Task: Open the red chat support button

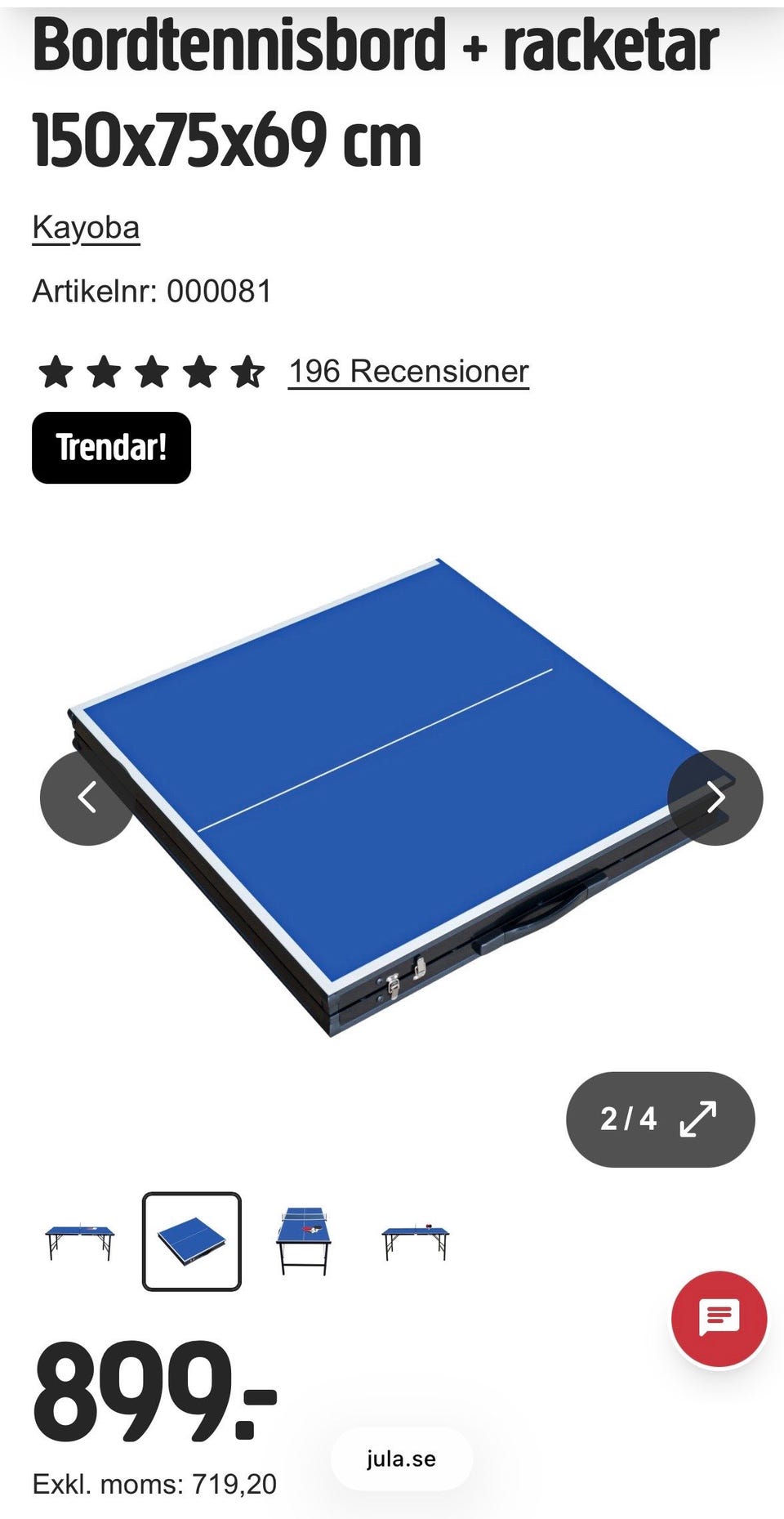Action: click(719, 1319)
